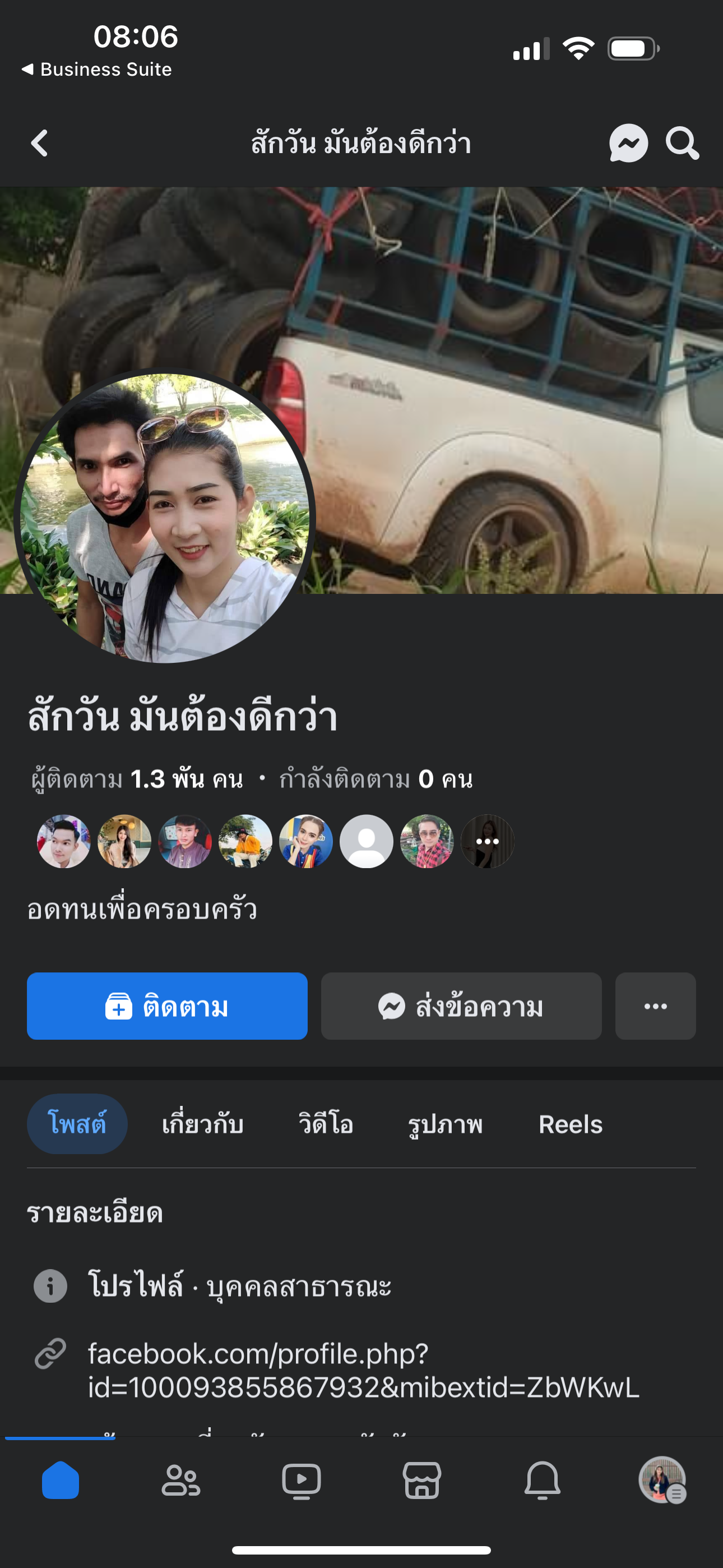Open search with the magnifying glass
The image size is (723, 1568).
click(682, 144)
